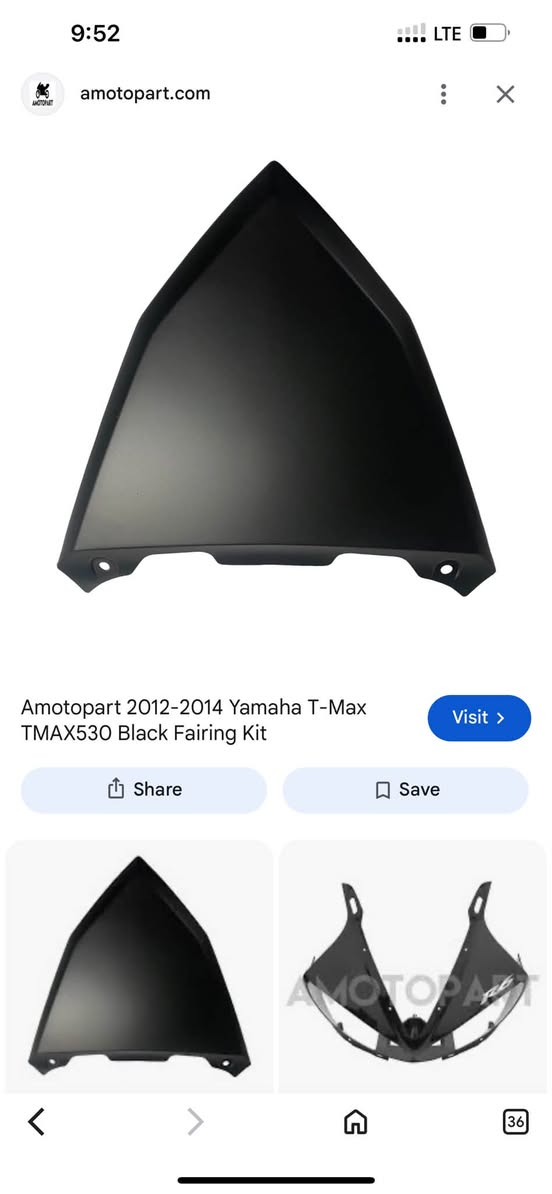Open the main black fairing image

[276, 378]
